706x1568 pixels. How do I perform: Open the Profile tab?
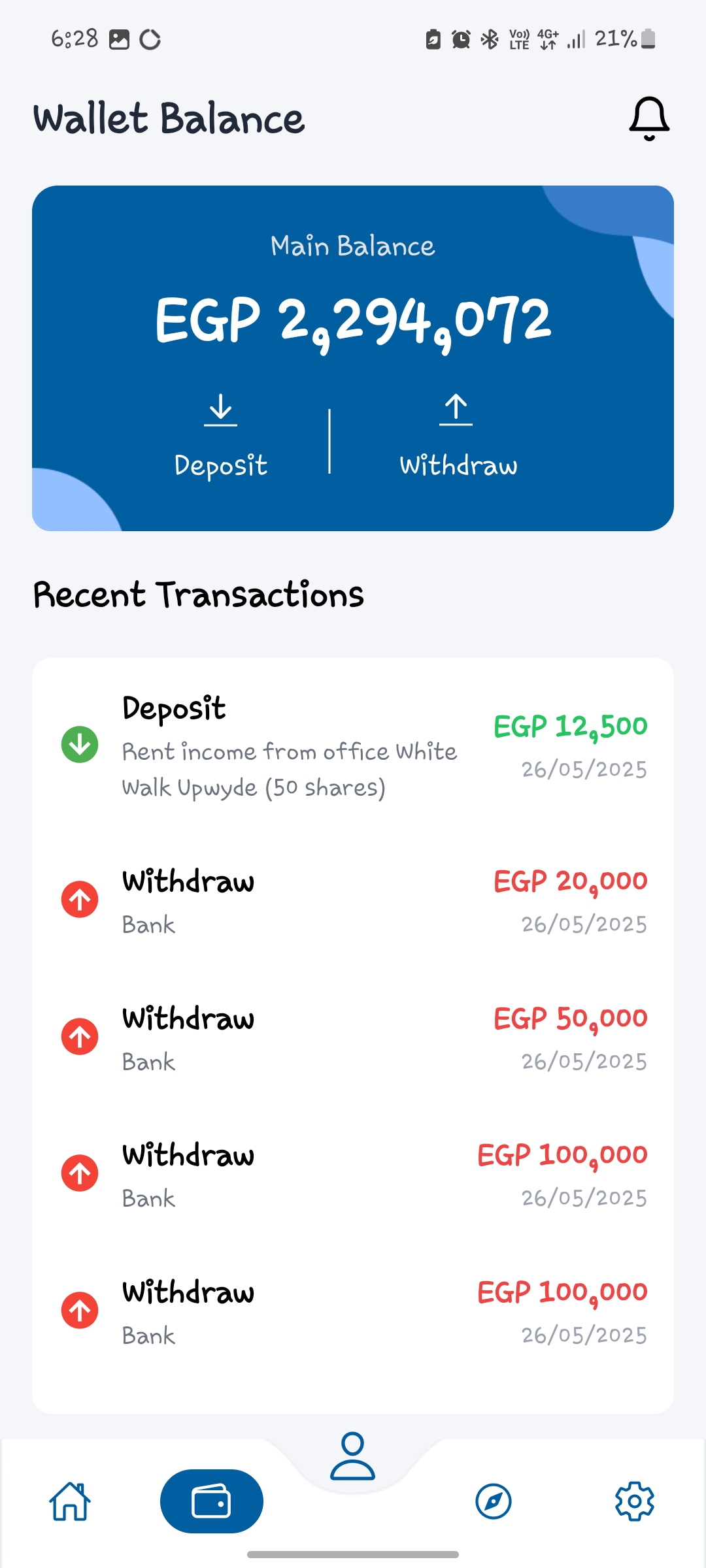tap(352, 1456)
